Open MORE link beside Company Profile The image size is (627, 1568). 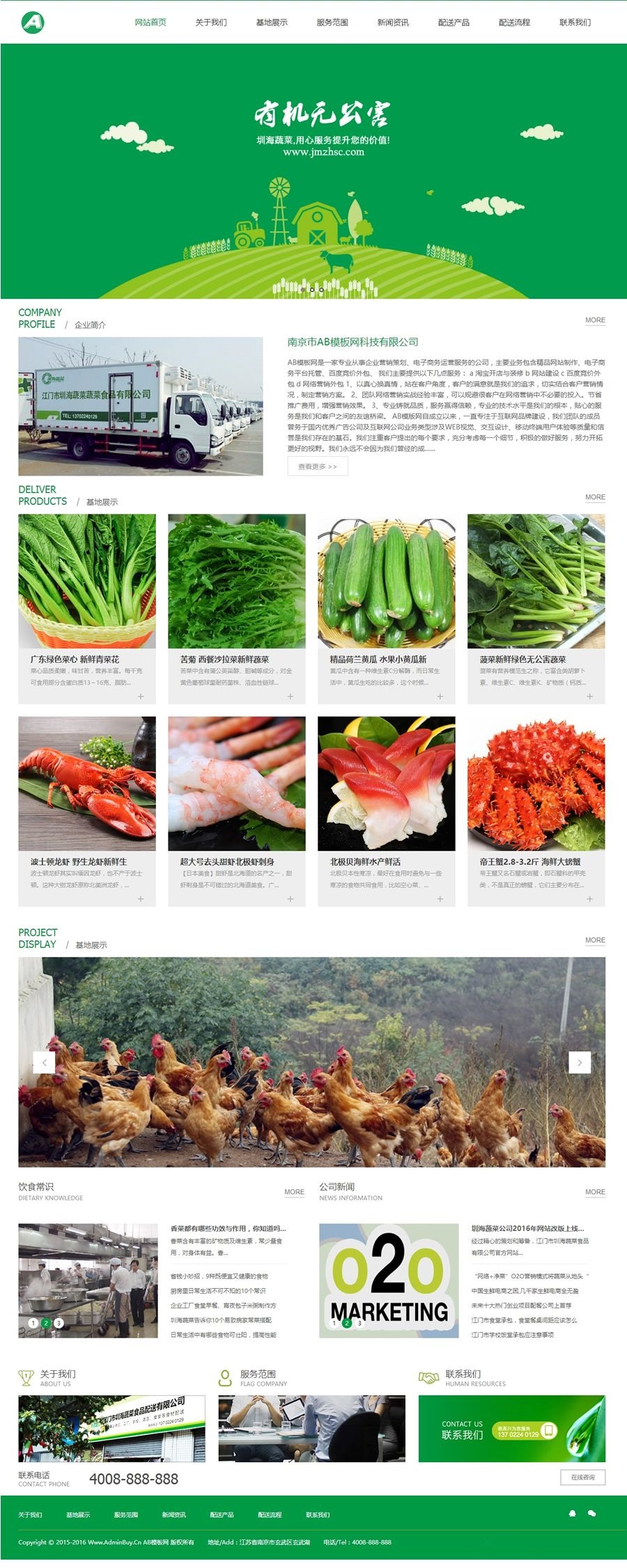click(x=595, y=320)
